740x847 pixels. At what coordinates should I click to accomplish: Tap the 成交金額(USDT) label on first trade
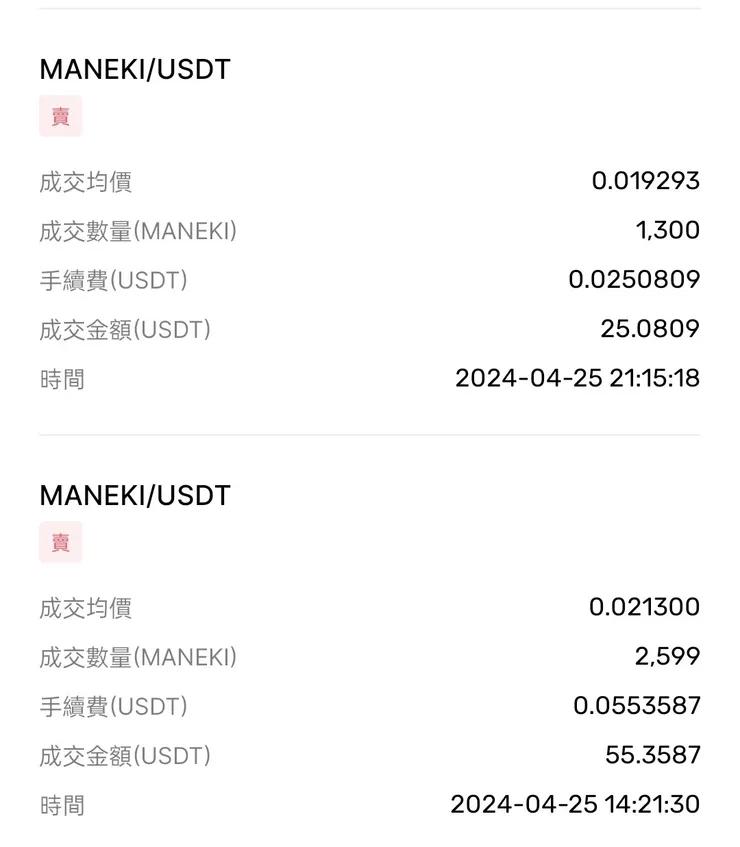coord(125,329)
